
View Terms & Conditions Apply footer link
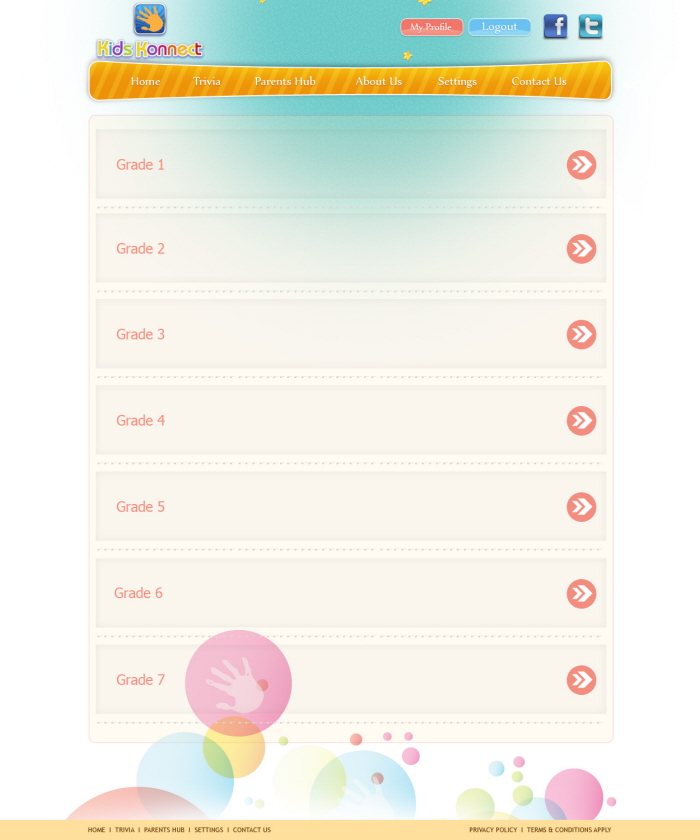pyautogui.click(x=568, y=830)
